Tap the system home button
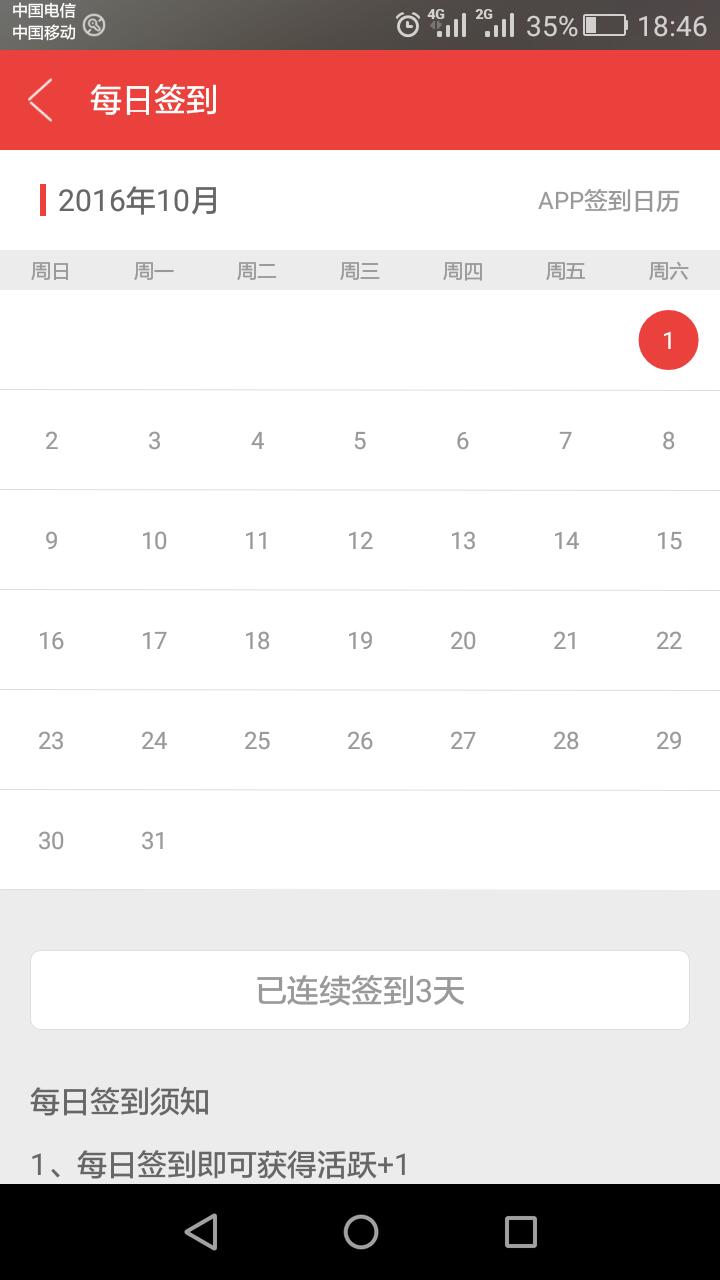Screen dimensions: 720x1280 (x=360, y=1232)
